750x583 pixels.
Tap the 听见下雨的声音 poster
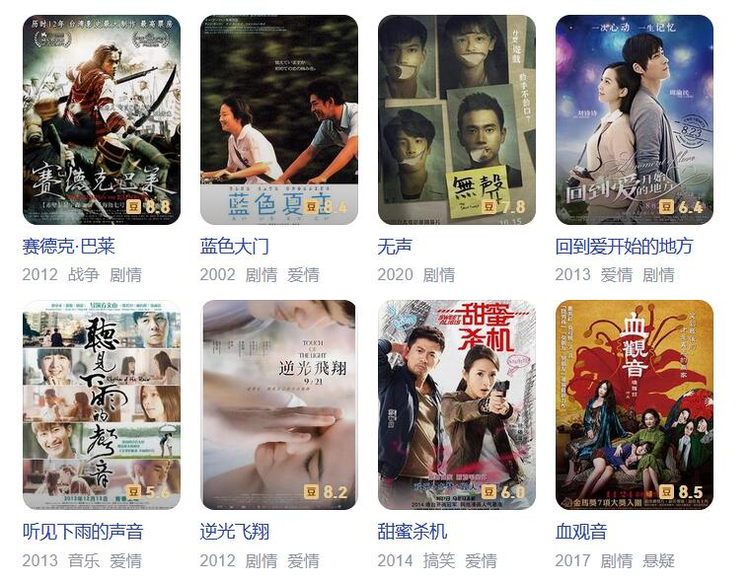click(x=102, y=405)
